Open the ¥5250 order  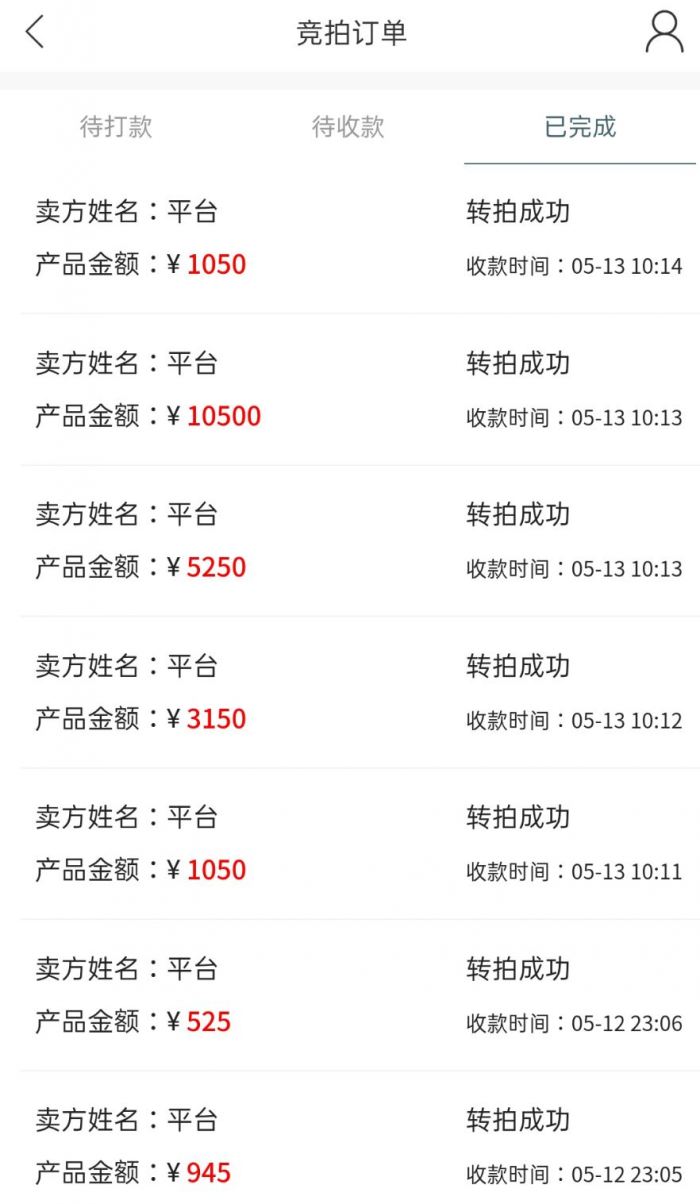click(350, 541)
